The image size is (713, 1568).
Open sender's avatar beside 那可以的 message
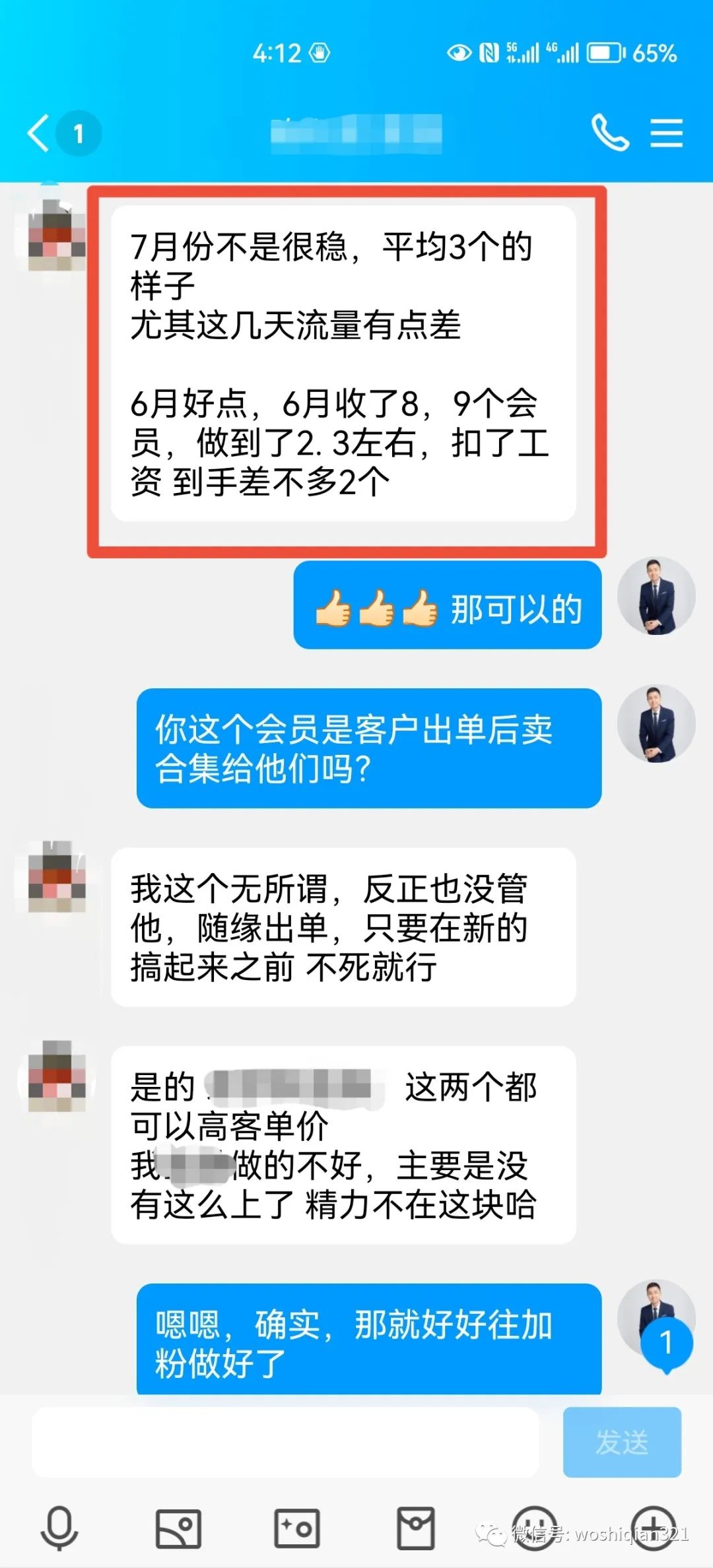(656, 597)
